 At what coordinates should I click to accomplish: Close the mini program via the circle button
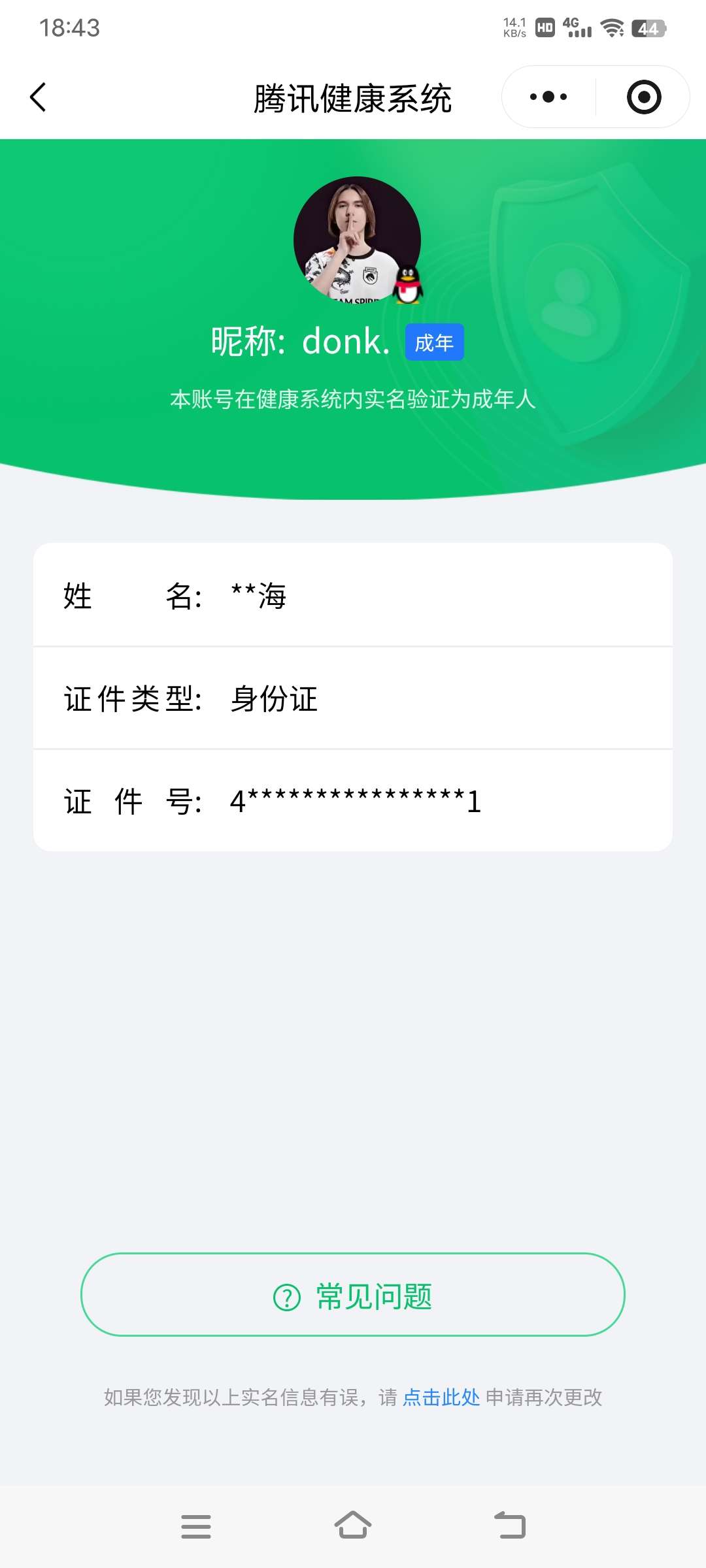(643, 96)
